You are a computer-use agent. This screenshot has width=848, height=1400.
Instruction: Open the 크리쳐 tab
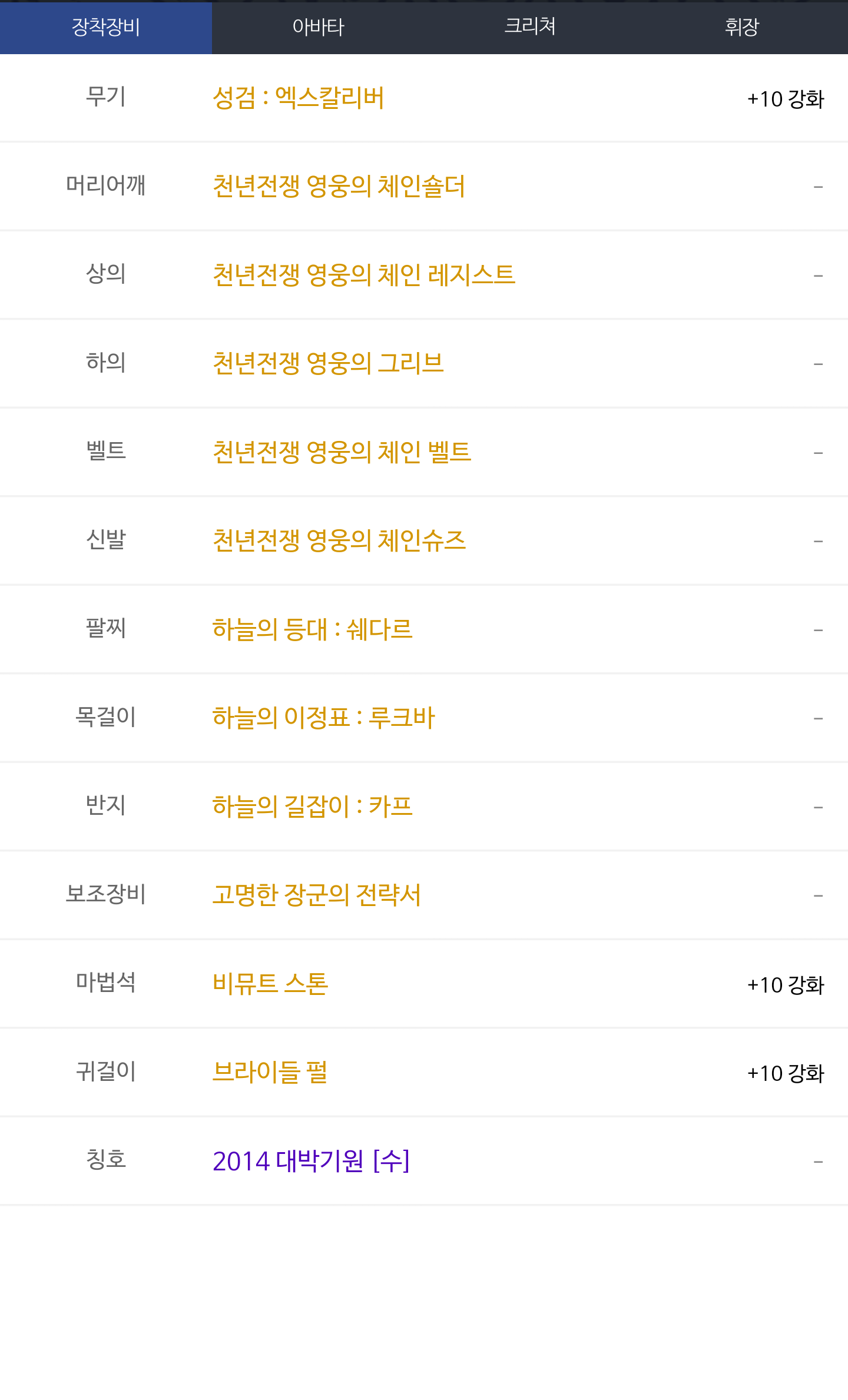[x=530, y=27]
